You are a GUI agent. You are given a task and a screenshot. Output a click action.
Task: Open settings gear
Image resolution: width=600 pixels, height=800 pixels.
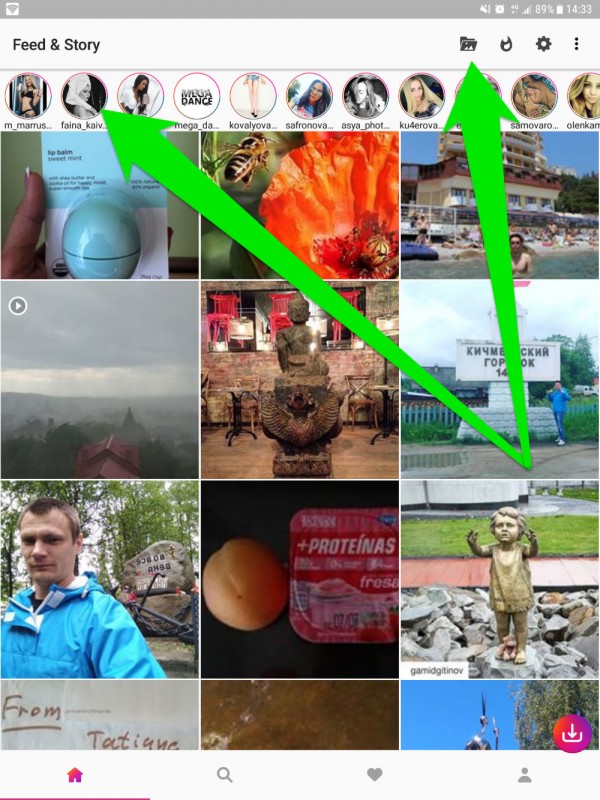pyautogui.click(x=543, y=44)
